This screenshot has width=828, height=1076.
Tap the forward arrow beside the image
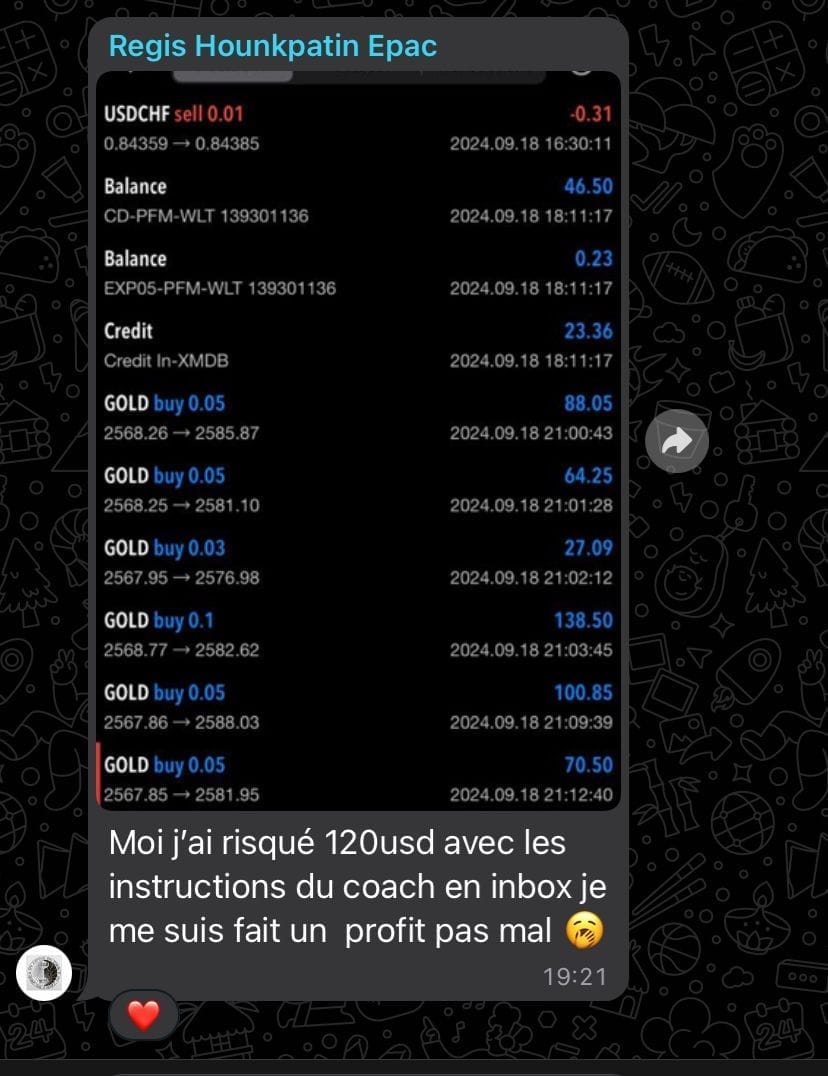click(677, 441)
